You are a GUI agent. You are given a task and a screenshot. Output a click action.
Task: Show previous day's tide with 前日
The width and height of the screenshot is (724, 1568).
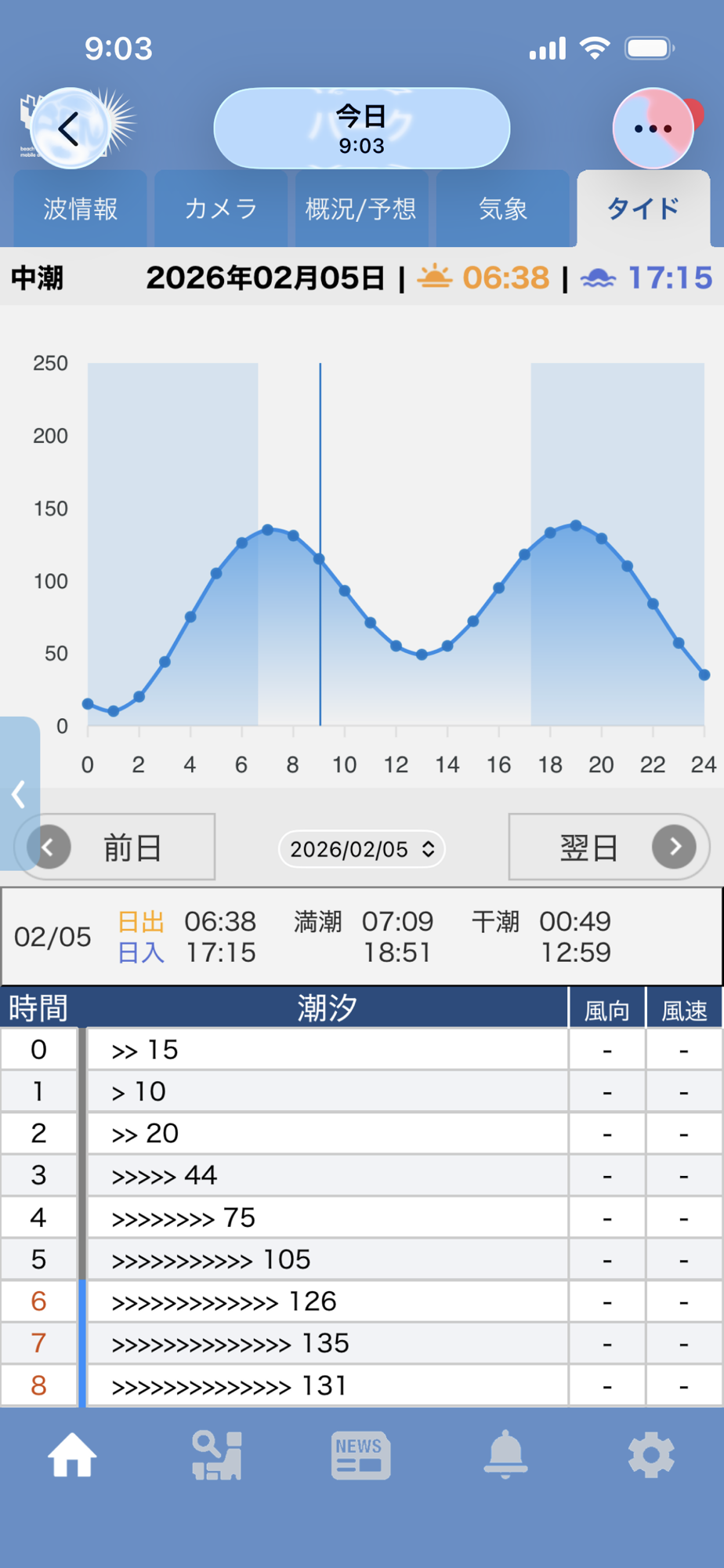tap(115, 848)
